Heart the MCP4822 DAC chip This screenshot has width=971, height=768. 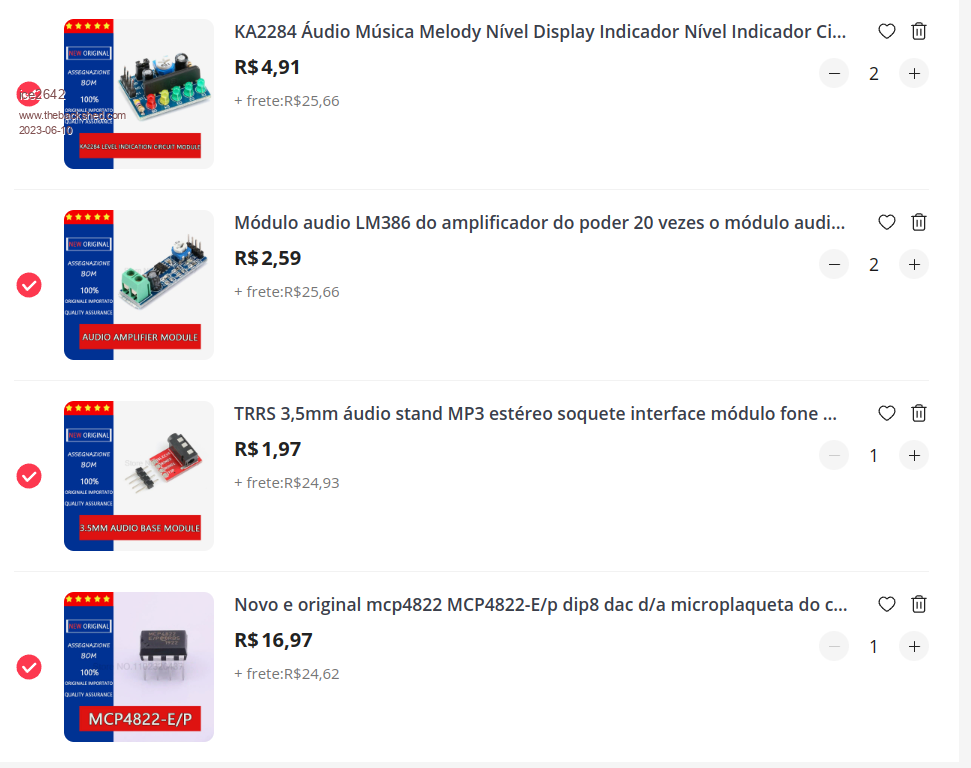click(886, 604)
